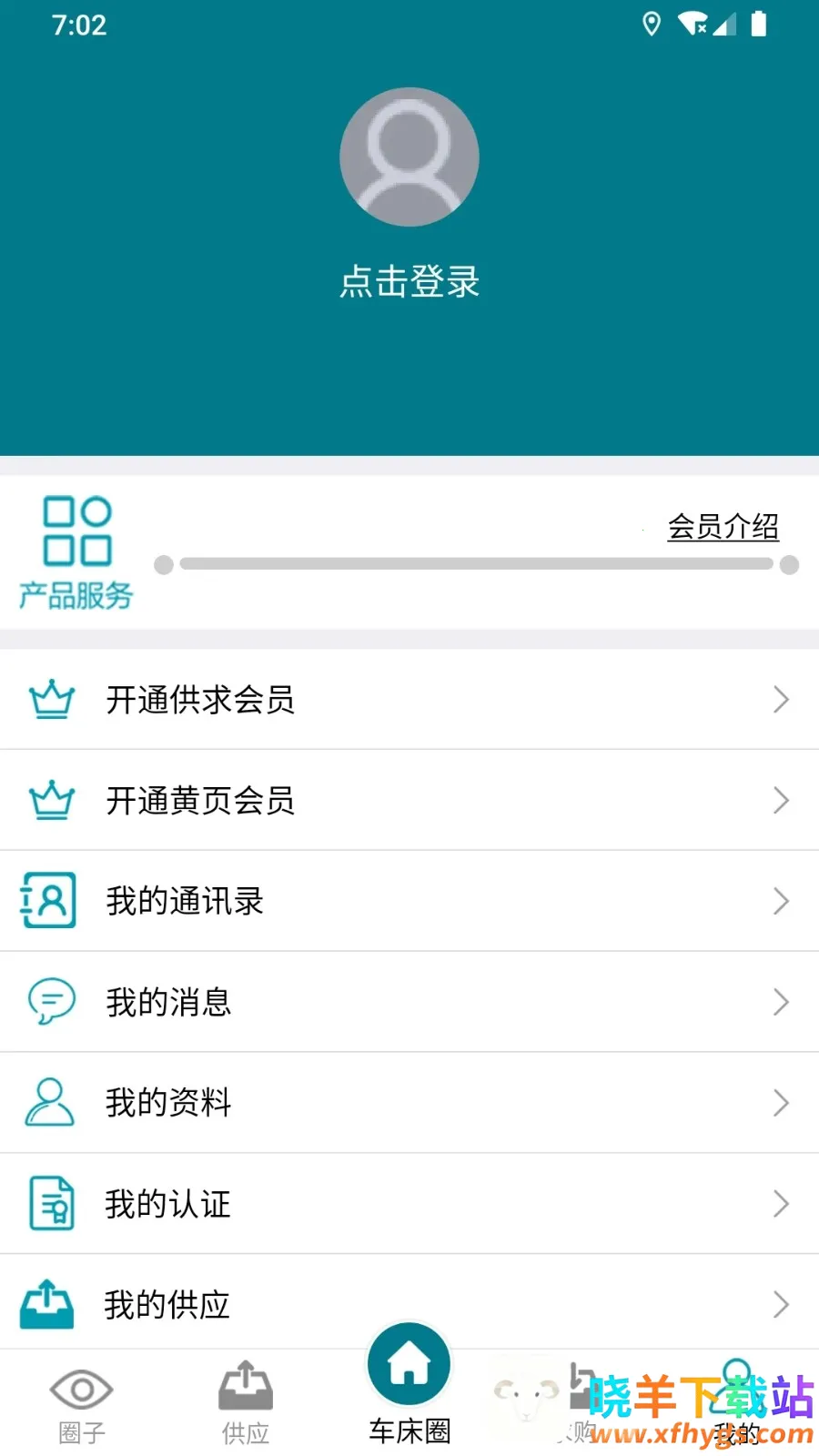Open 我的资料 profile info

409,1103
